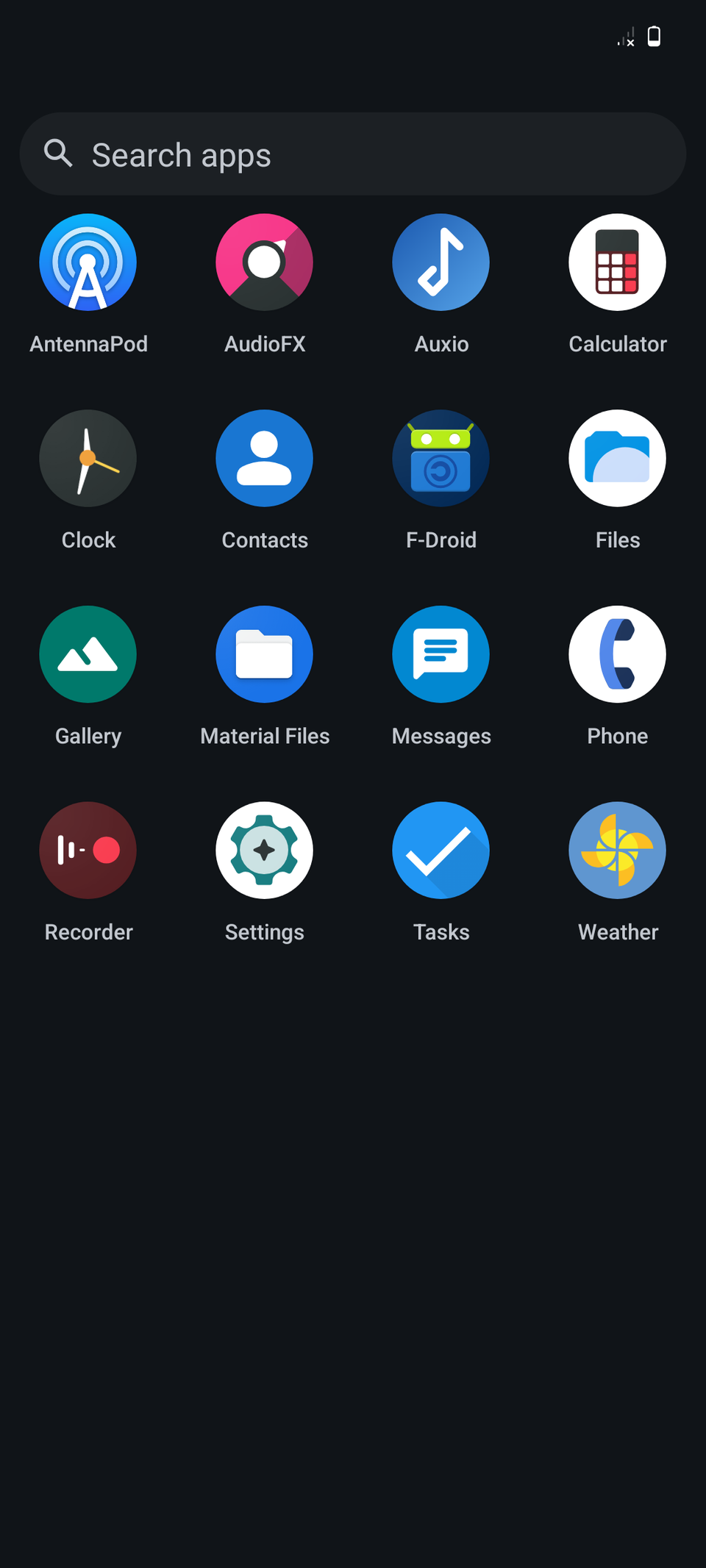Start the Calculator app
This screenshot has width=706, height=1568.
pyautogui.click(x=618, y=262)
